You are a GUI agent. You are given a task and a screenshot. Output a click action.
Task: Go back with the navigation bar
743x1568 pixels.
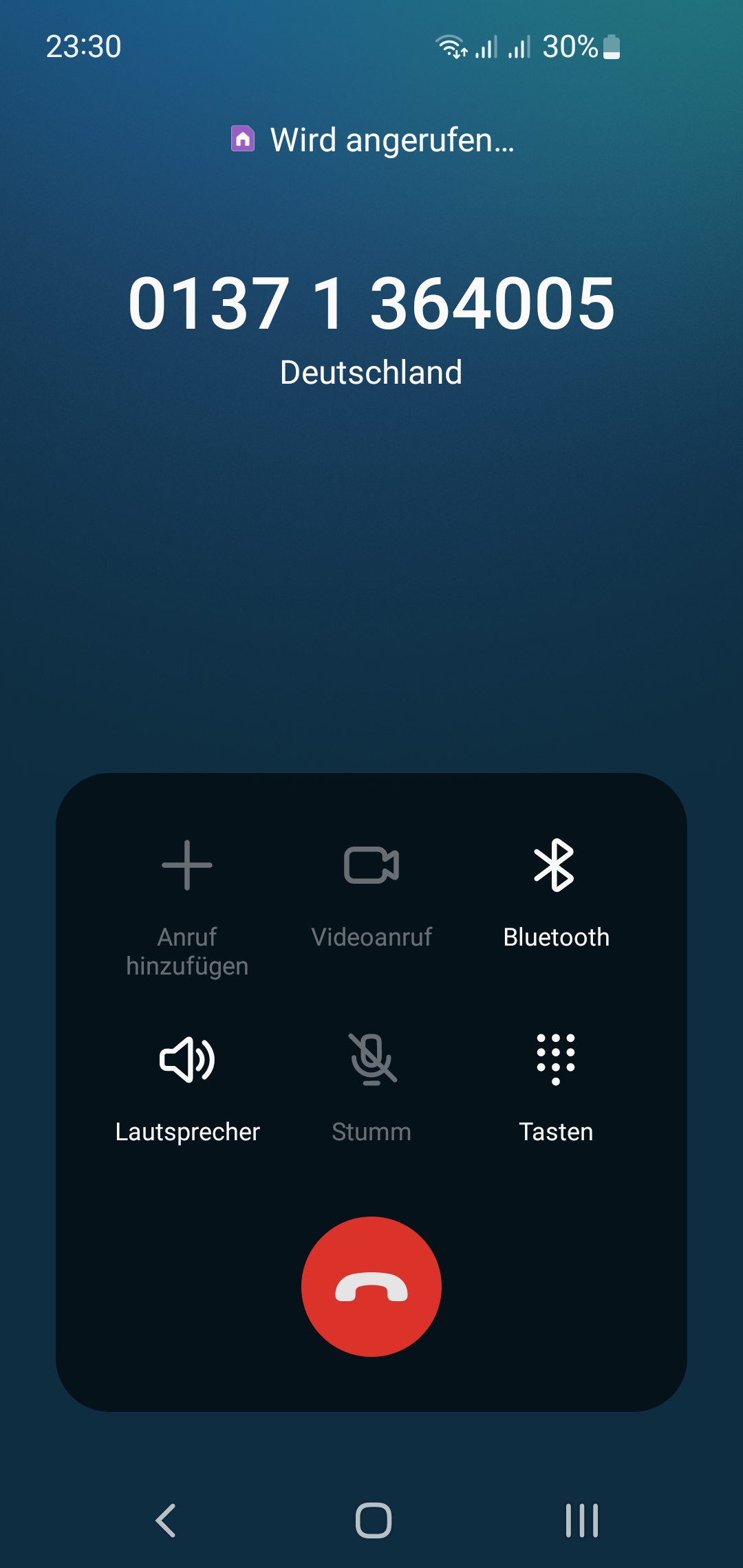click(166, 1520)
